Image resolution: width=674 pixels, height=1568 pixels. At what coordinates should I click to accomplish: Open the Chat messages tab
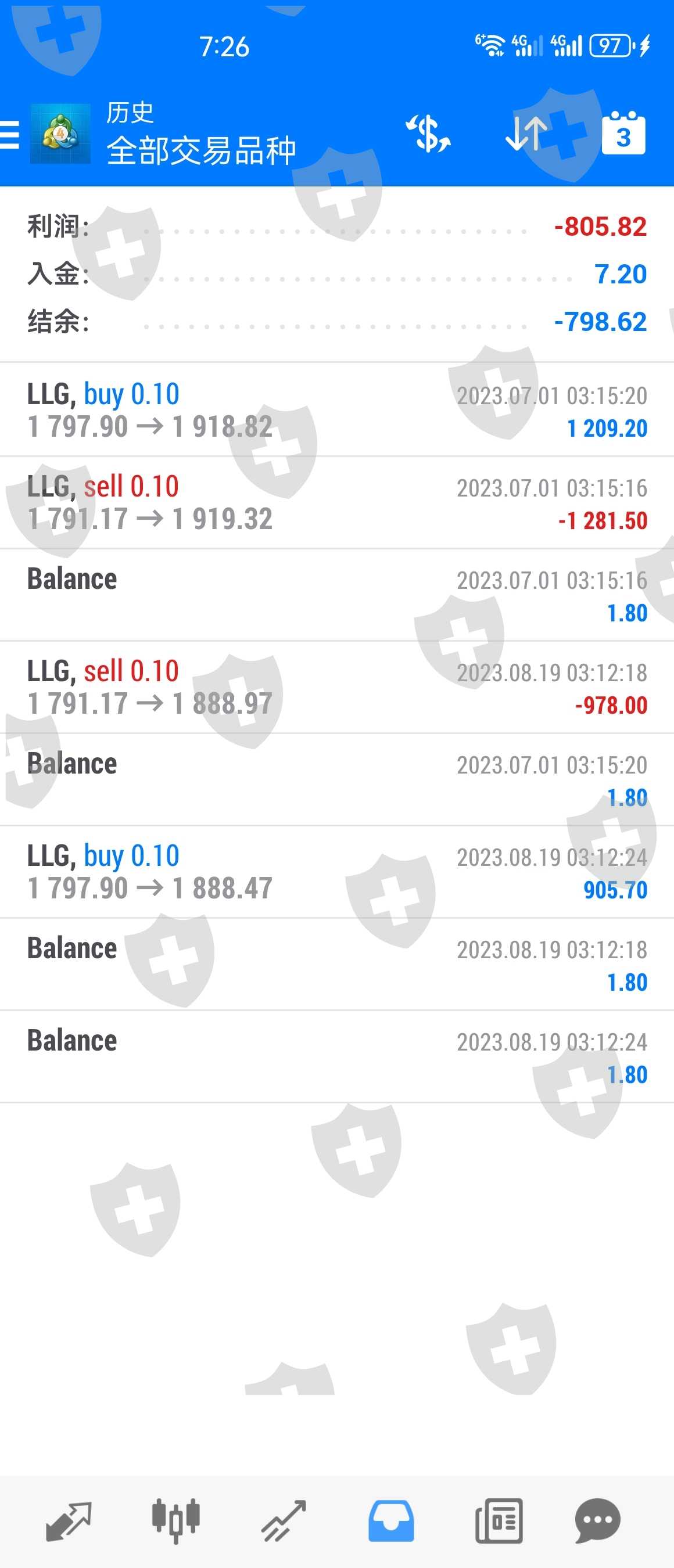pyautogui.click(x=597, y=1520)
